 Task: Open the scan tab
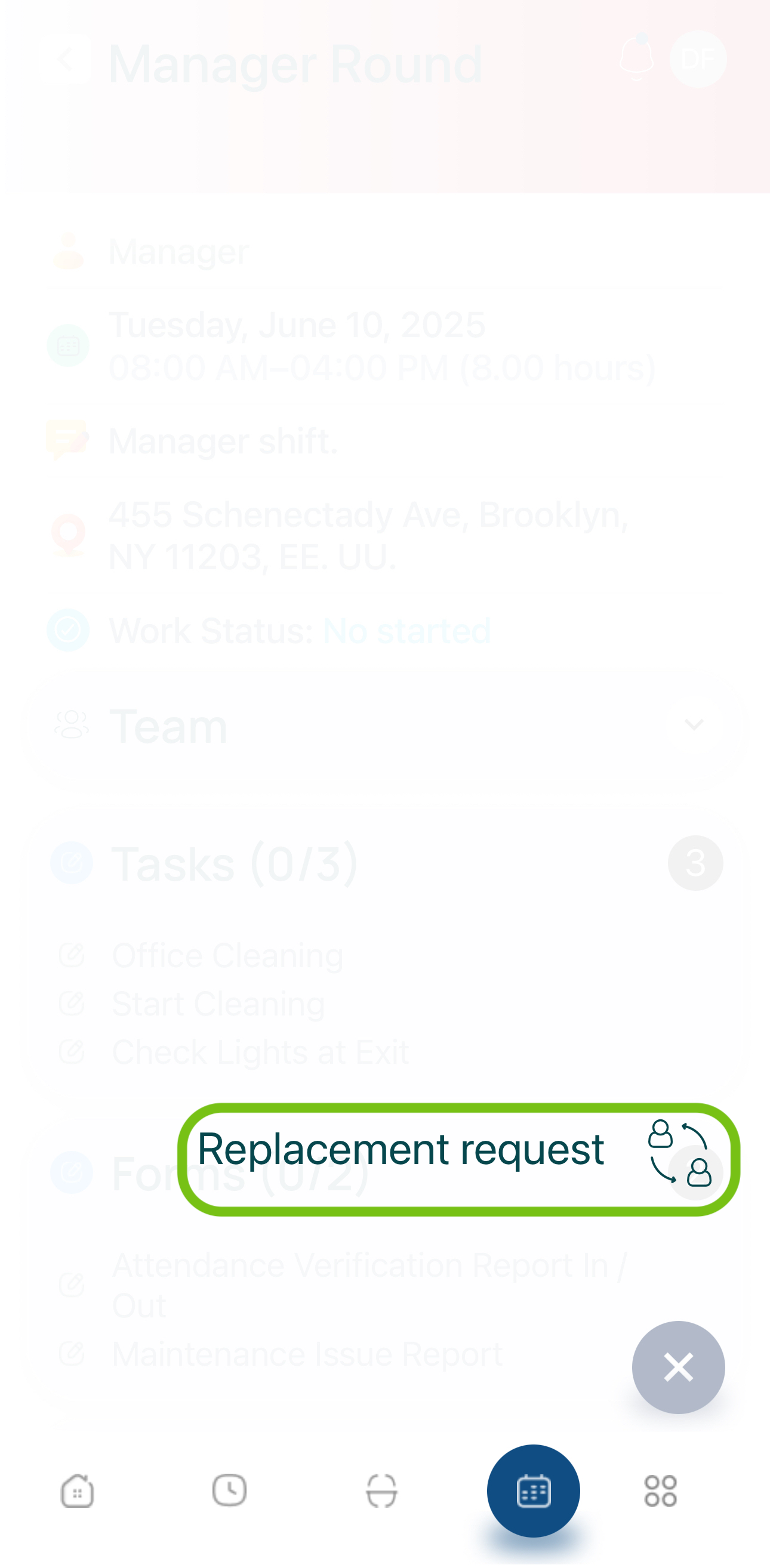coord(382,1490)
